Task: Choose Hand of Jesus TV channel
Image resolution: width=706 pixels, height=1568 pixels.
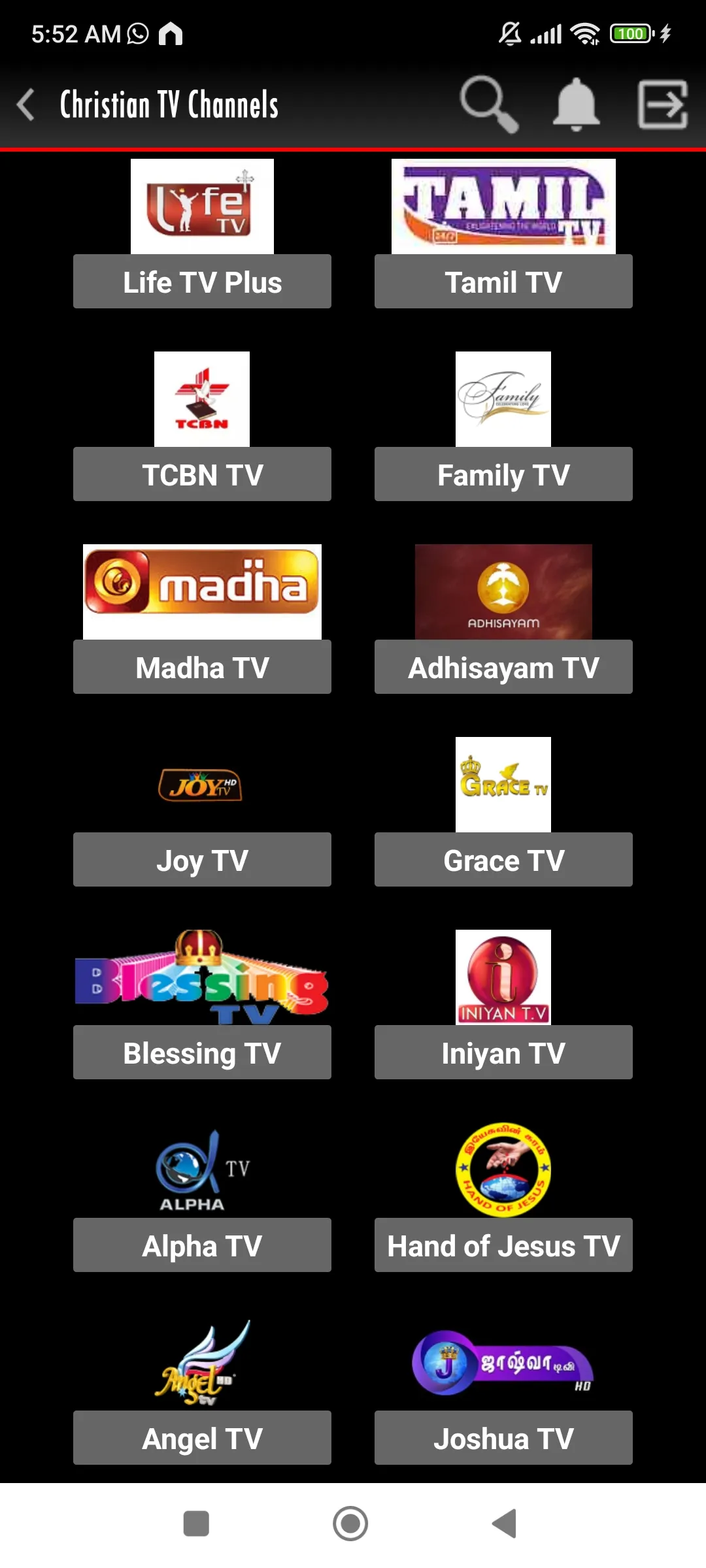Action: click(x=503, y=1245)
